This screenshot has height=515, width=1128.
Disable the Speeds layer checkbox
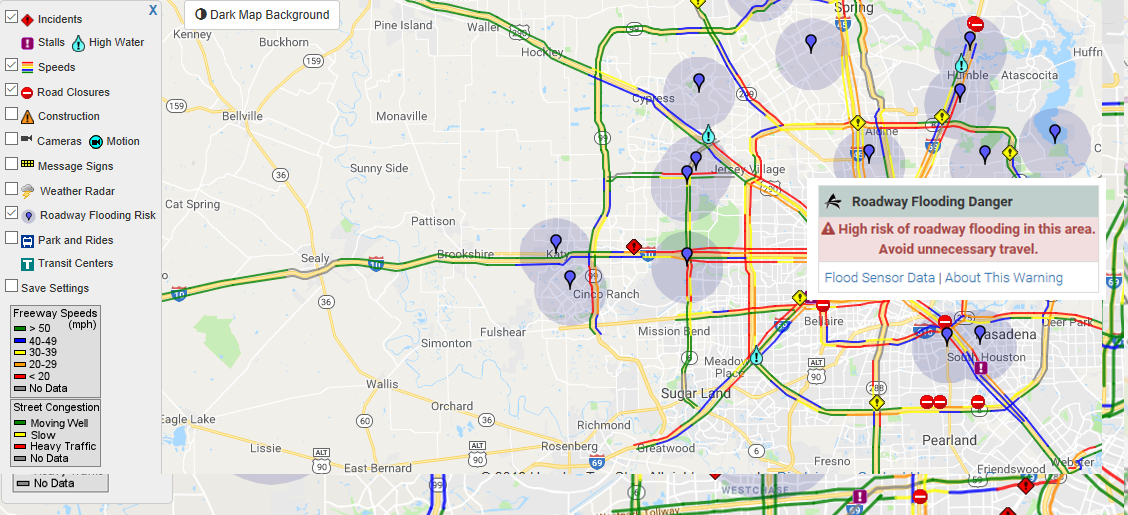(12, 66)
